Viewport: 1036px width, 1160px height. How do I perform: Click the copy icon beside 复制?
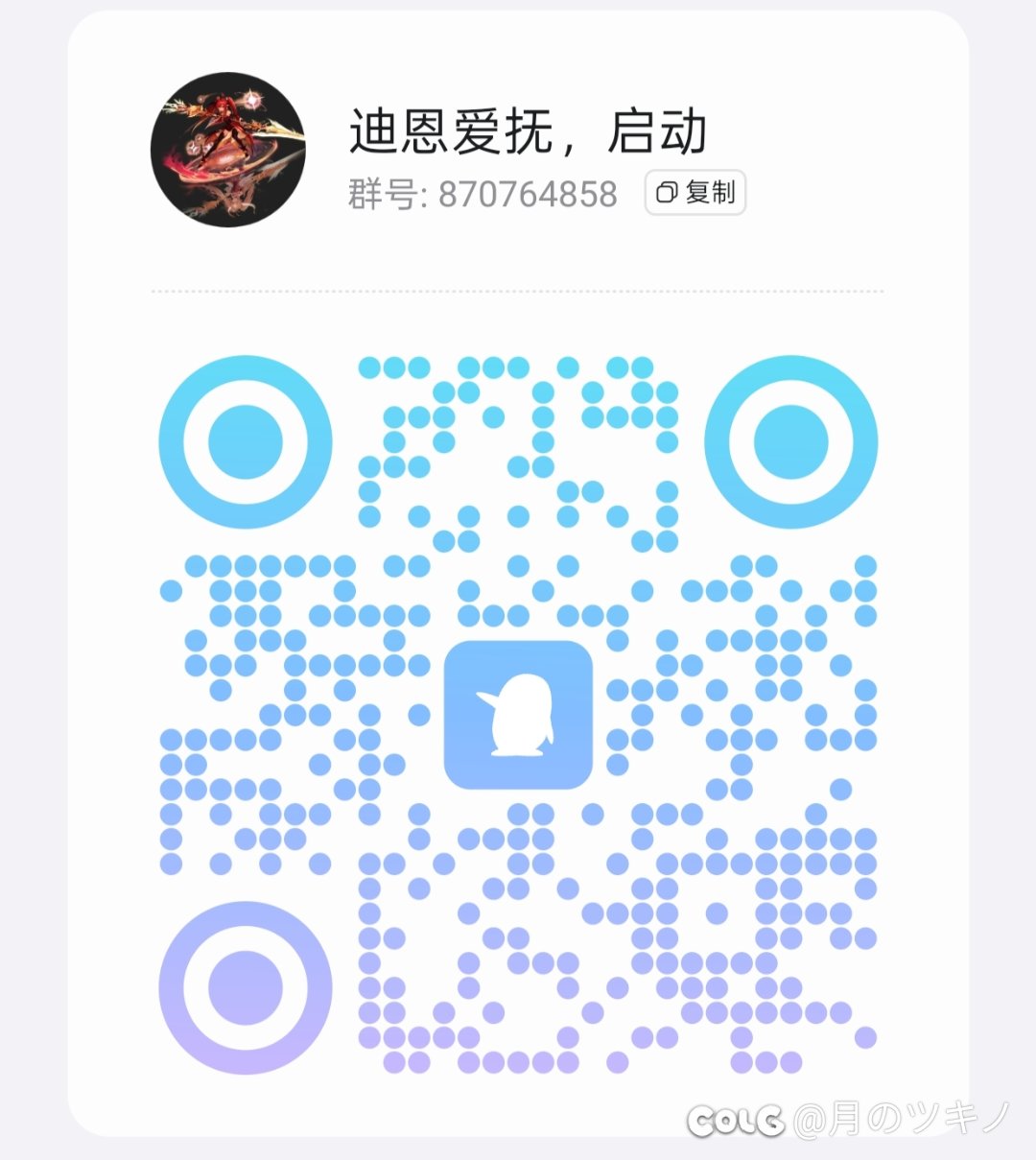[x=667, y=193]
